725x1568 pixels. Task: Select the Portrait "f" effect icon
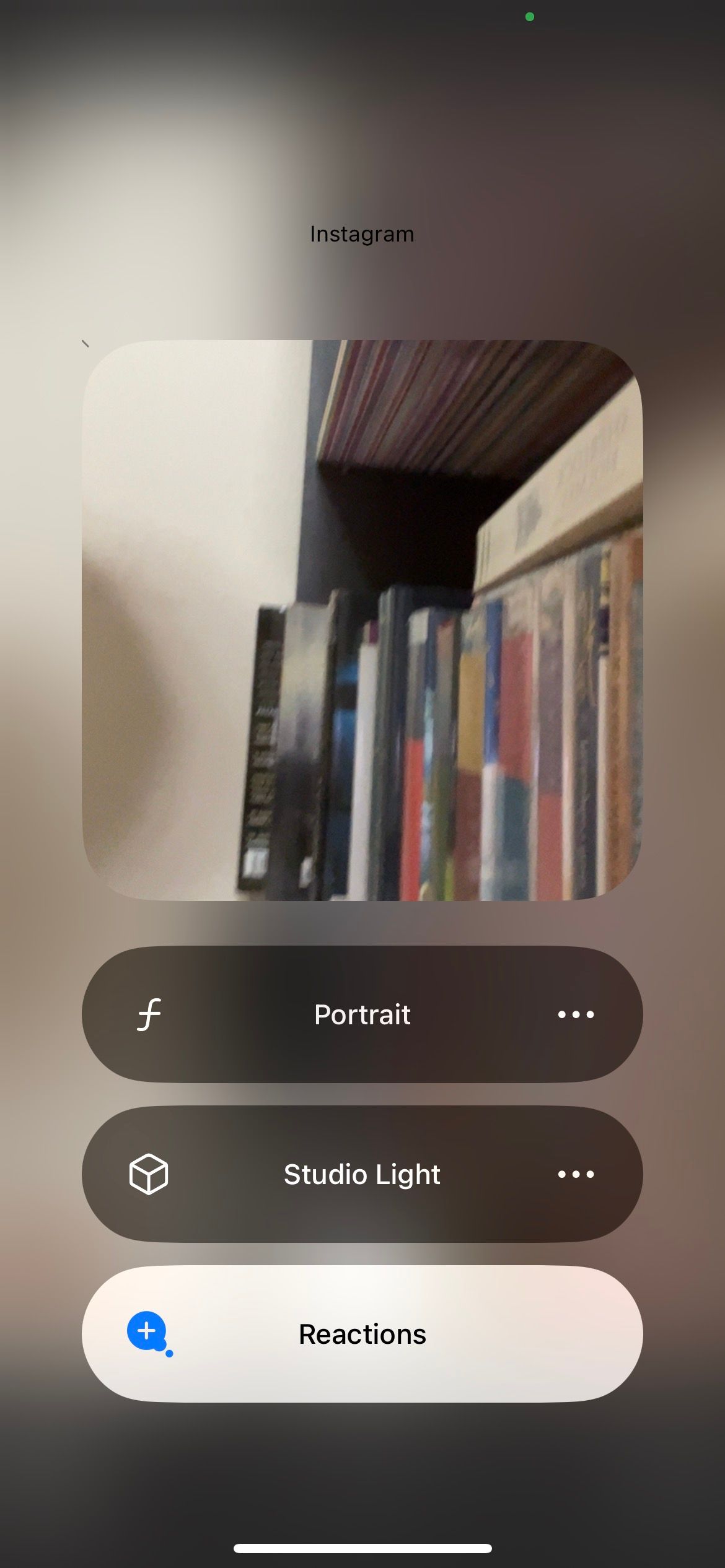(149, 1014)
